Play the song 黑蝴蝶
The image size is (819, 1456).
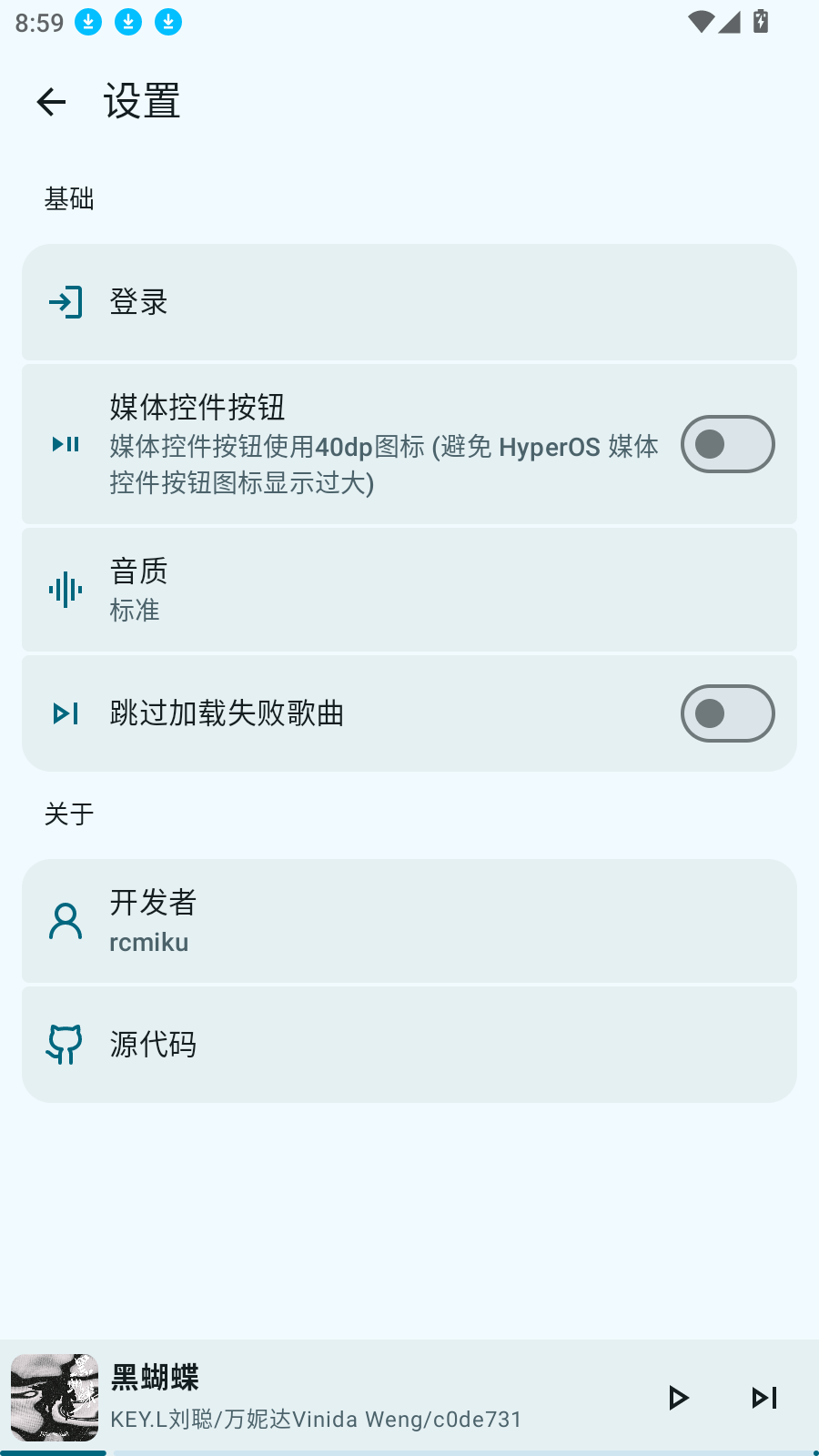point(678,1398)
